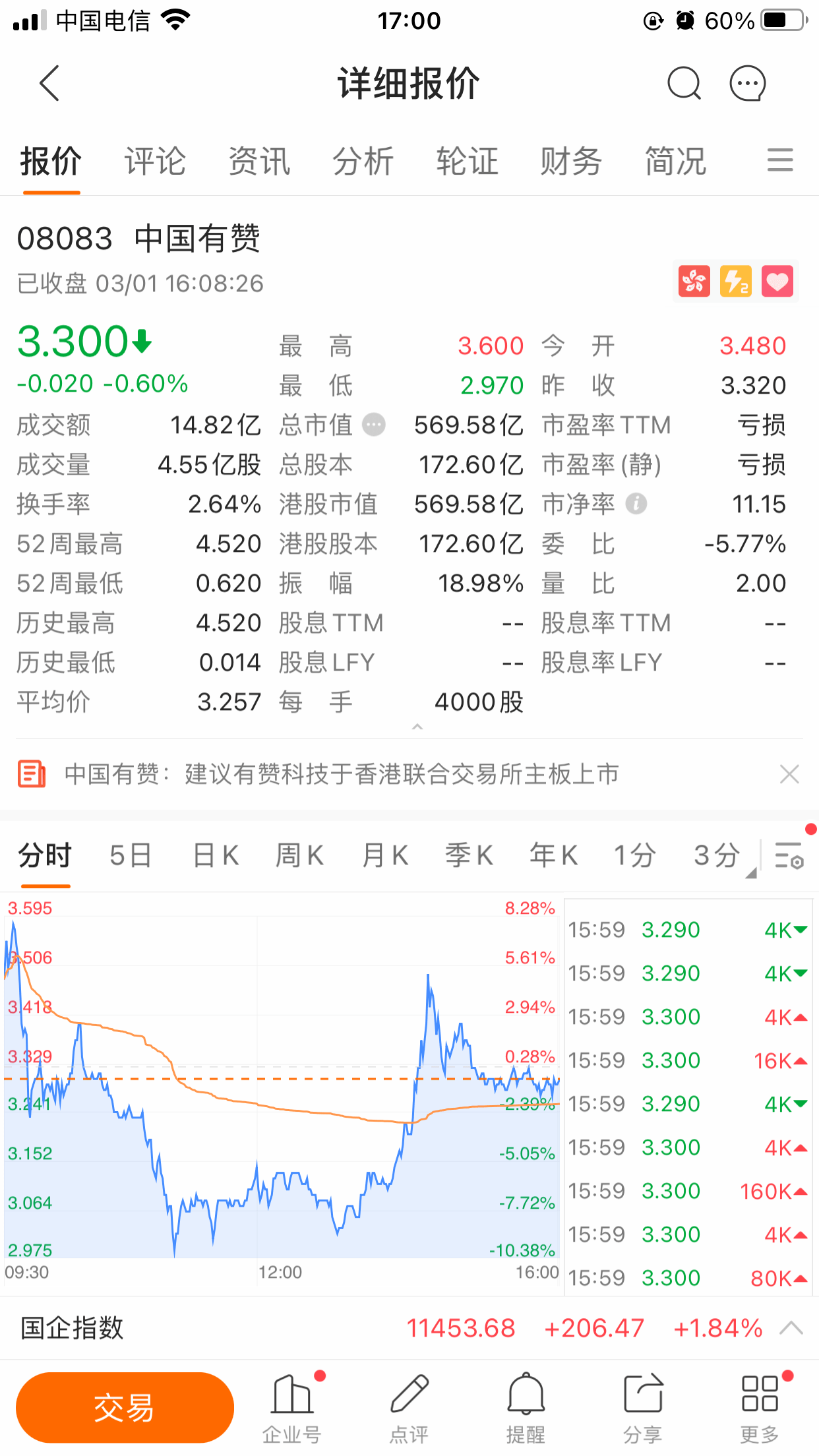Viewport: 819px width, 1456px height.
Task: Open 提醒 alert bell
Action: point(526,1407)
